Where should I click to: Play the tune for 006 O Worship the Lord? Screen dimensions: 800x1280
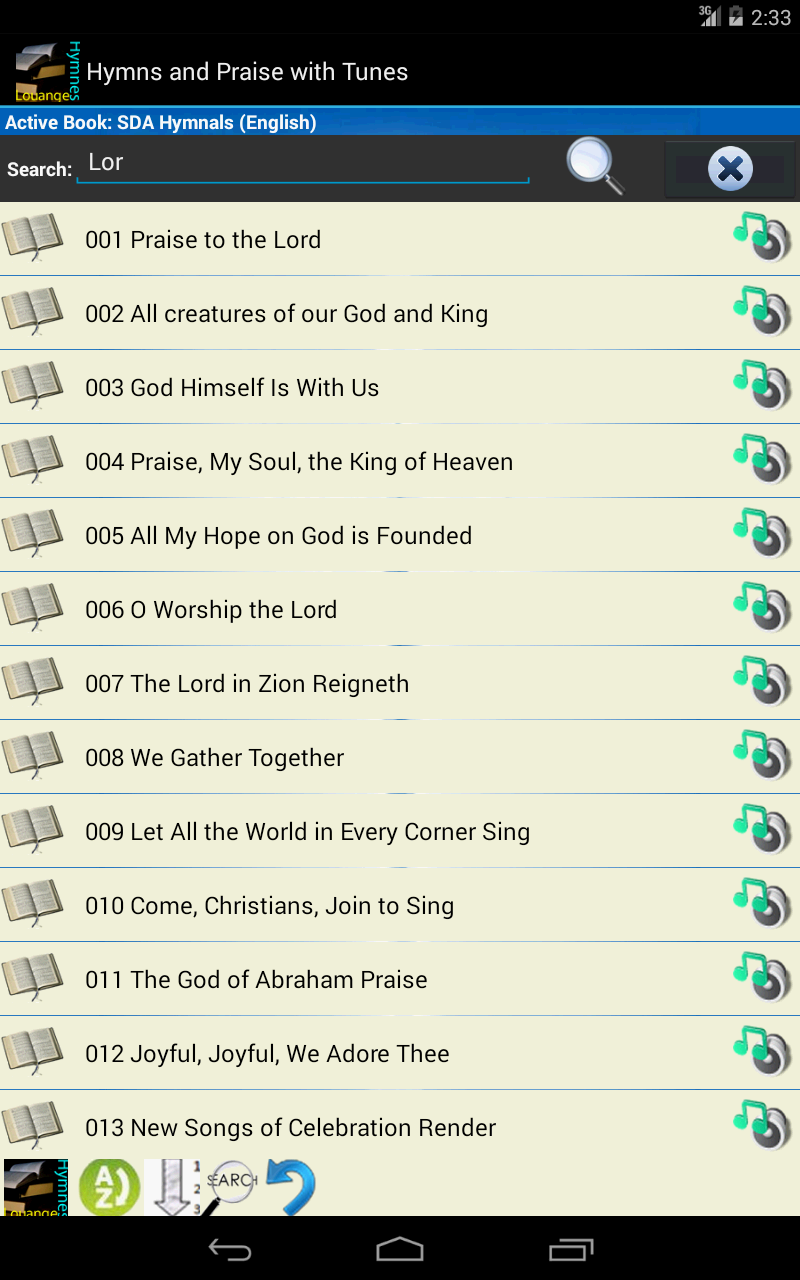(762, 608)
